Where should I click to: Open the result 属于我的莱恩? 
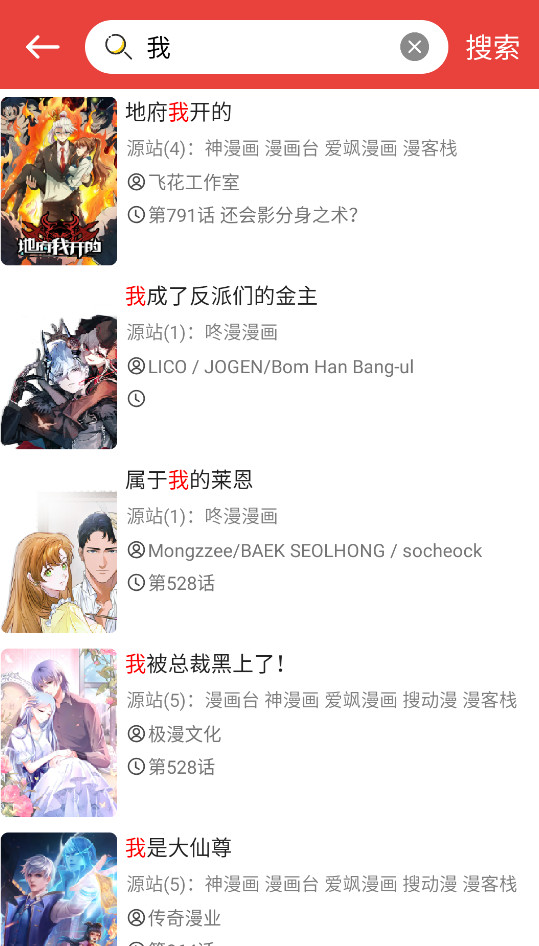click(x=269, y=549)
